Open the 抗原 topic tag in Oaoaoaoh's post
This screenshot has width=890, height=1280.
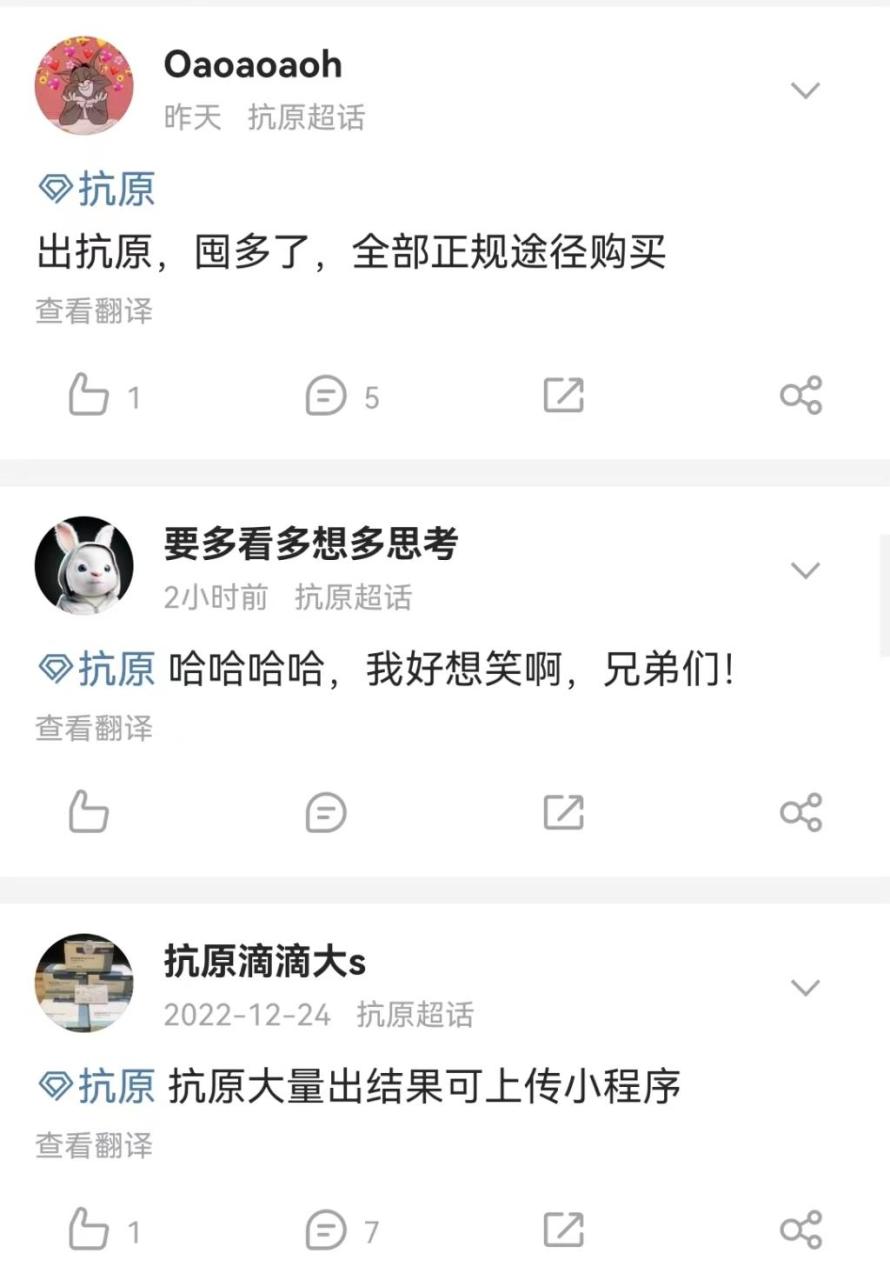[x=98, y=189]
